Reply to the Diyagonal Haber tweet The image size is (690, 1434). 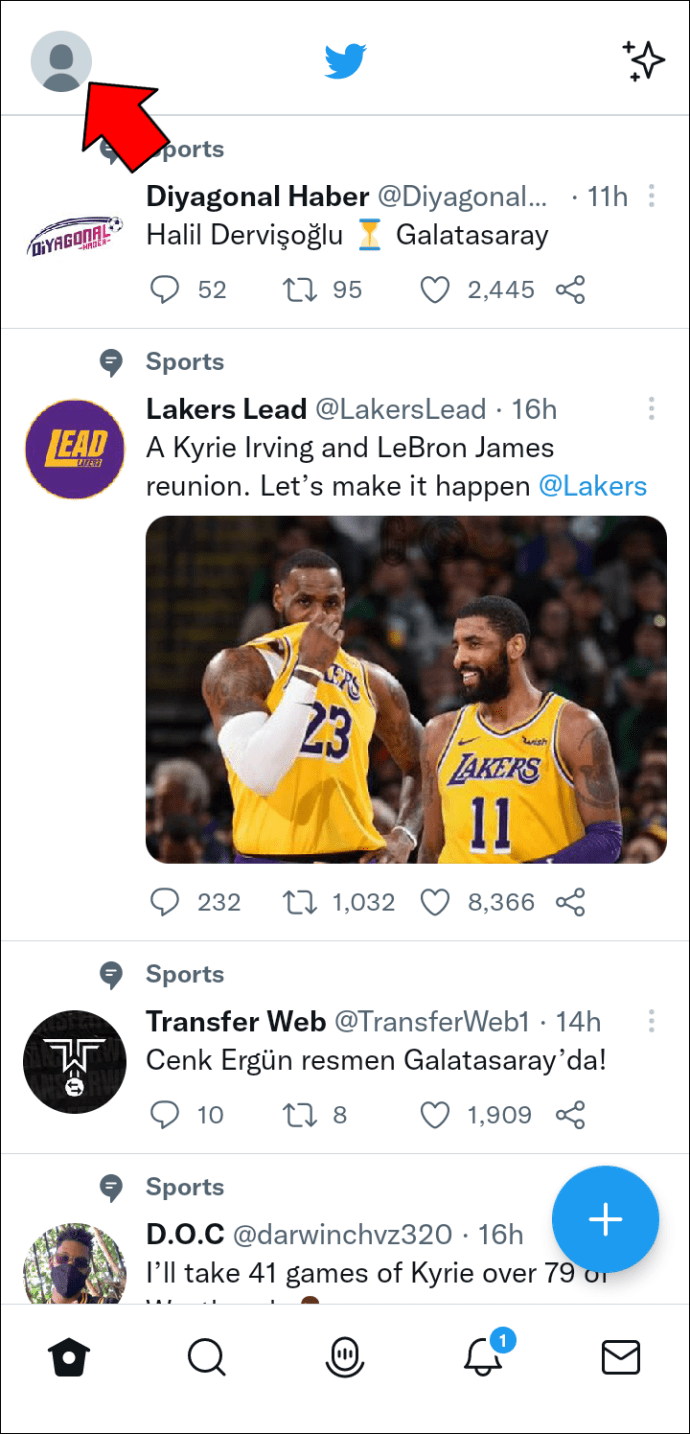pos(164,290)
